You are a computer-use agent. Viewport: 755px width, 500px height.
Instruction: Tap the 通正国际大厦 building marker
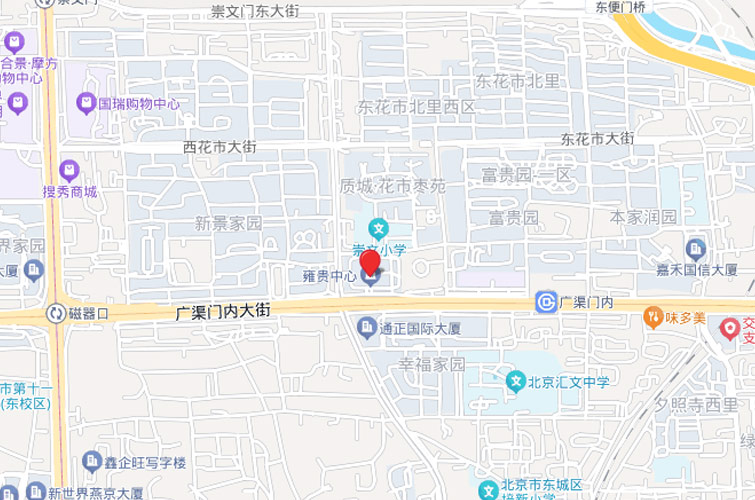click(x=368, y=327)
